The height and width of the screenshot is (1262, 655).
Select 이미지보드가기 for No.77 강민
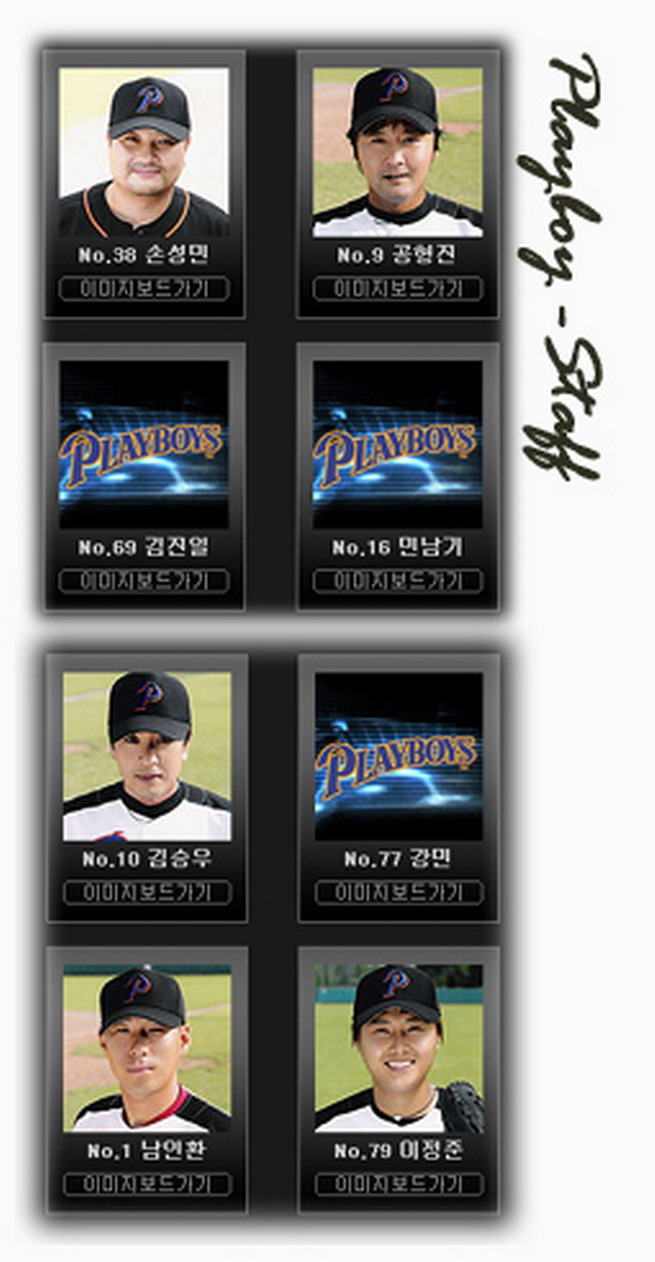(x=399, y=892)
